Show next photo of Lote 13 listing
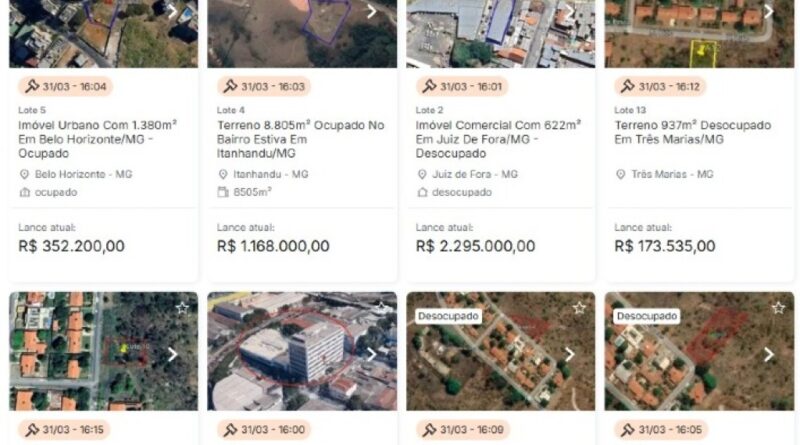Screen dimensions: 800x445 (768, 12)
